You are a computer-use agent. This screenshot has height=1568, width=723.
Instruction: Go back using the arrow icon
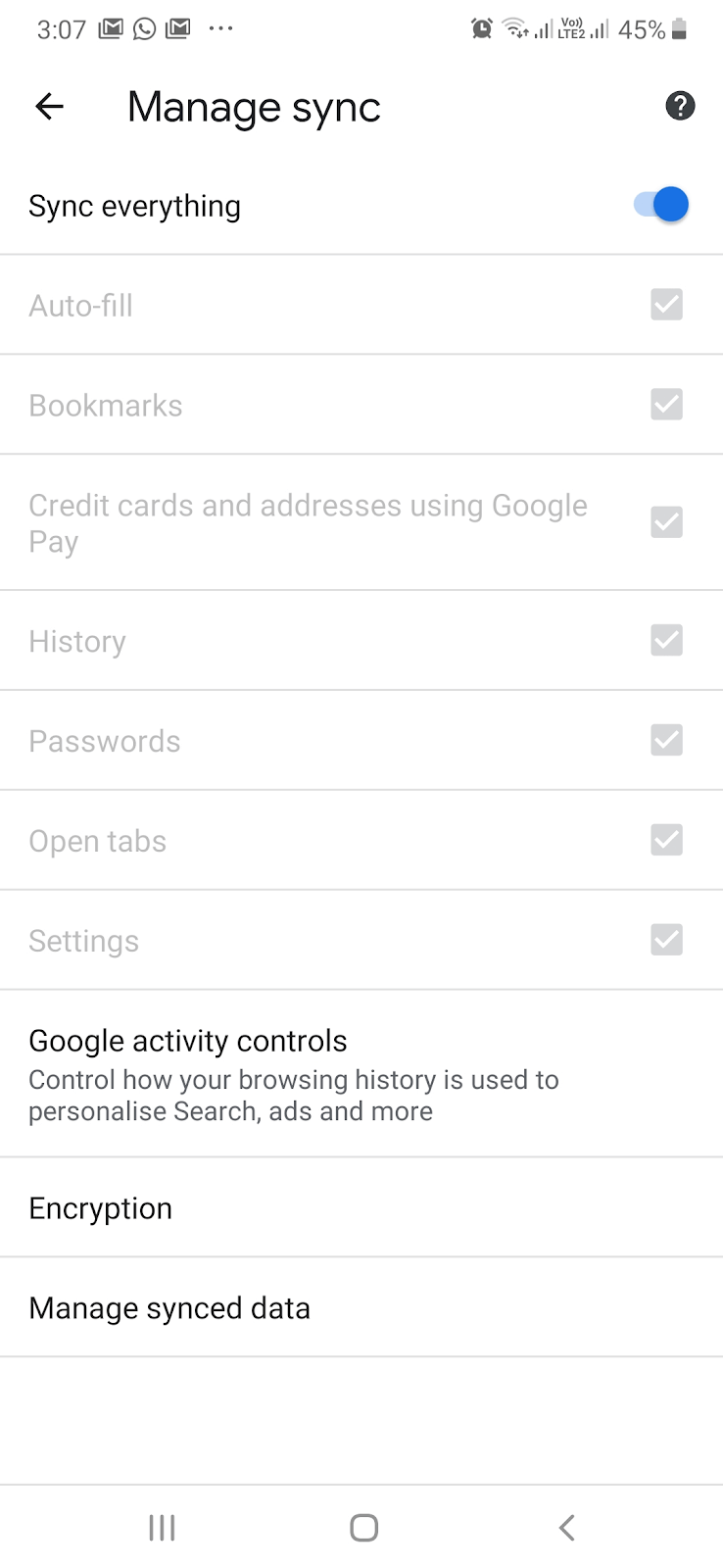[x=48, y=106]
